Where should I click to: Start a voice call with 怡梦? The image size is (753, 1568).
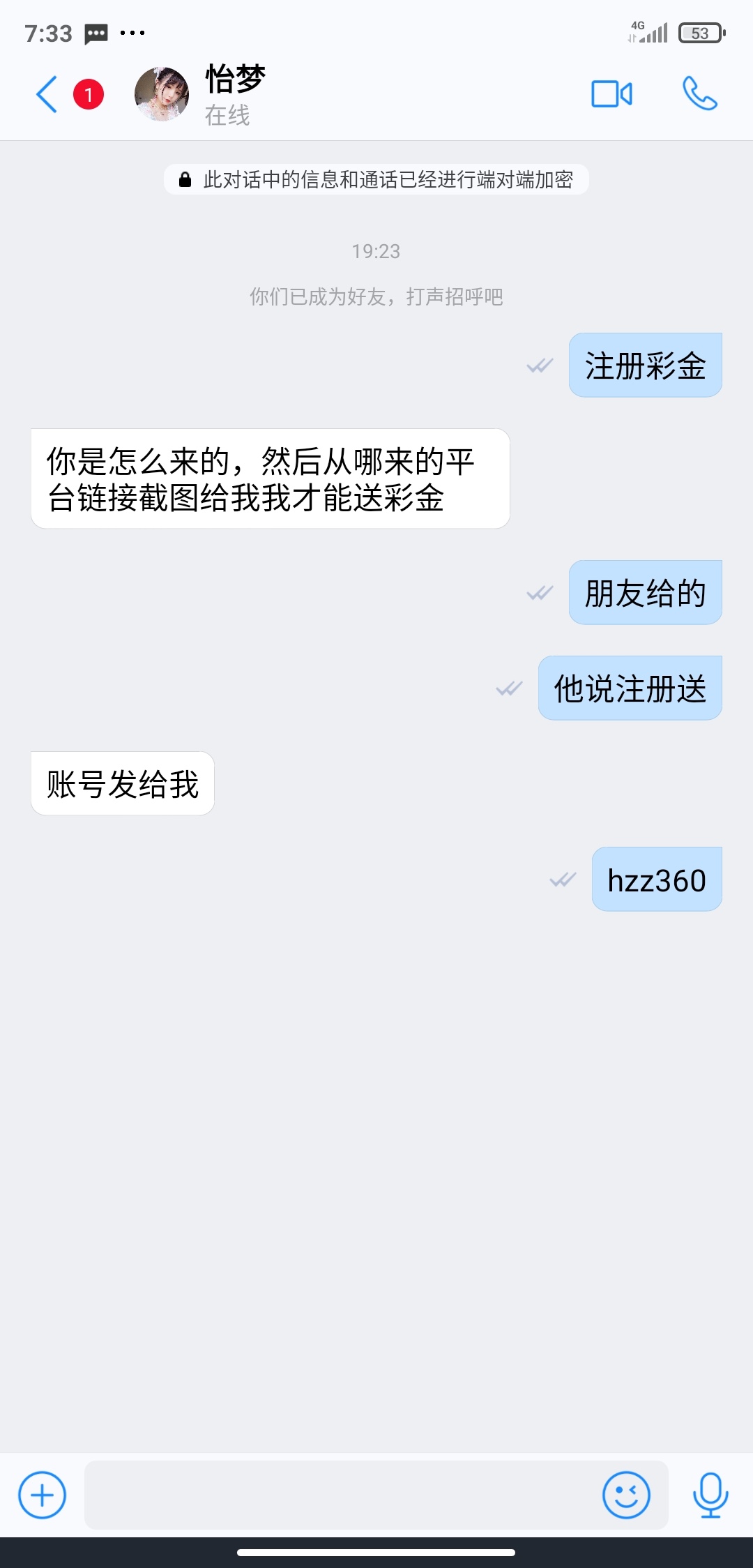click(x=699, y=93)
